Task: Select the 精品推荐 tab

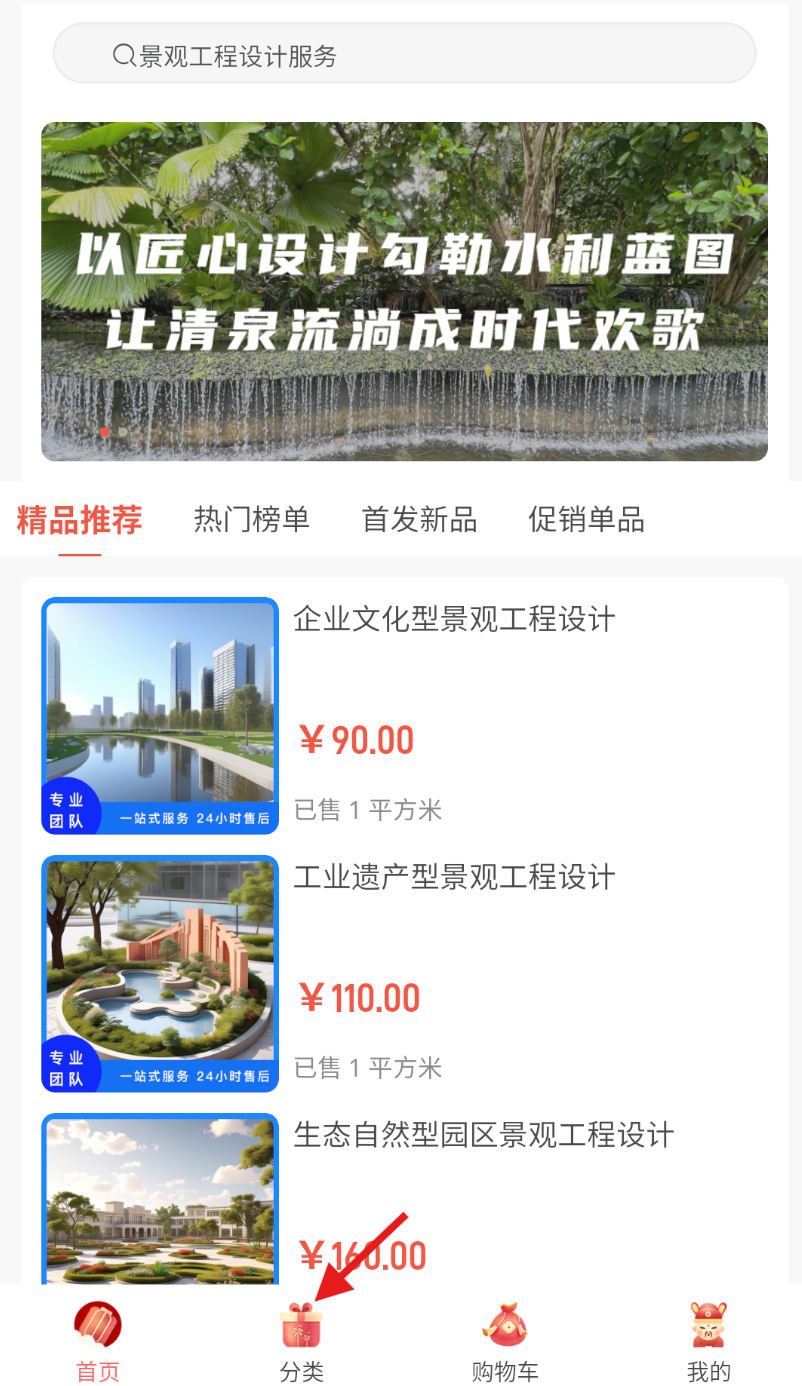Action: (x=80, y=520)
